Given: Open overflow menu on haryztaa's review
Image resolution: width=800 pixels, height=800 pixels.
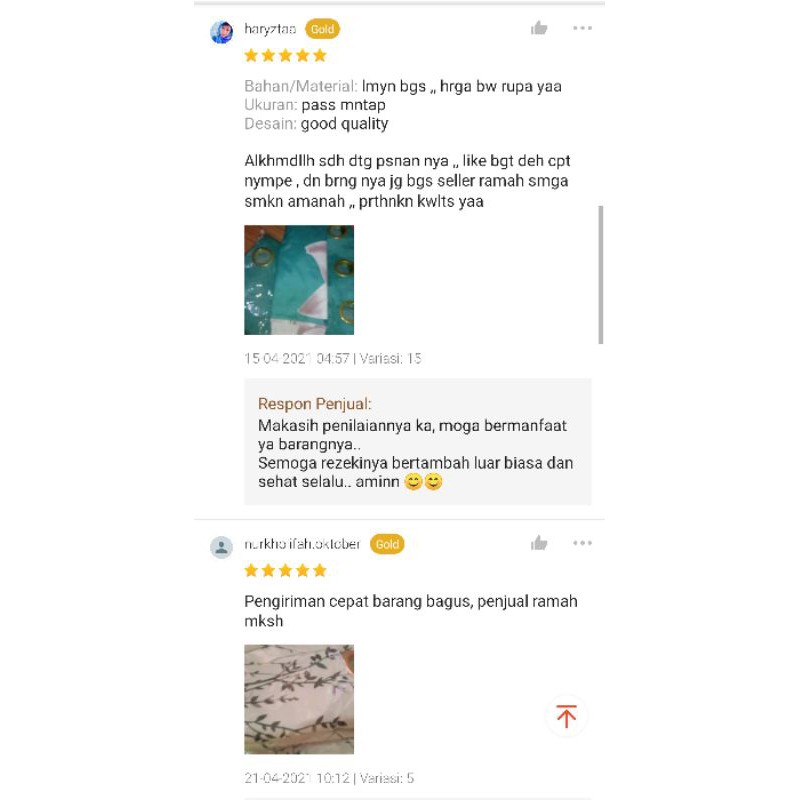Looking at the screenshot, I should [x=582, y=28].
